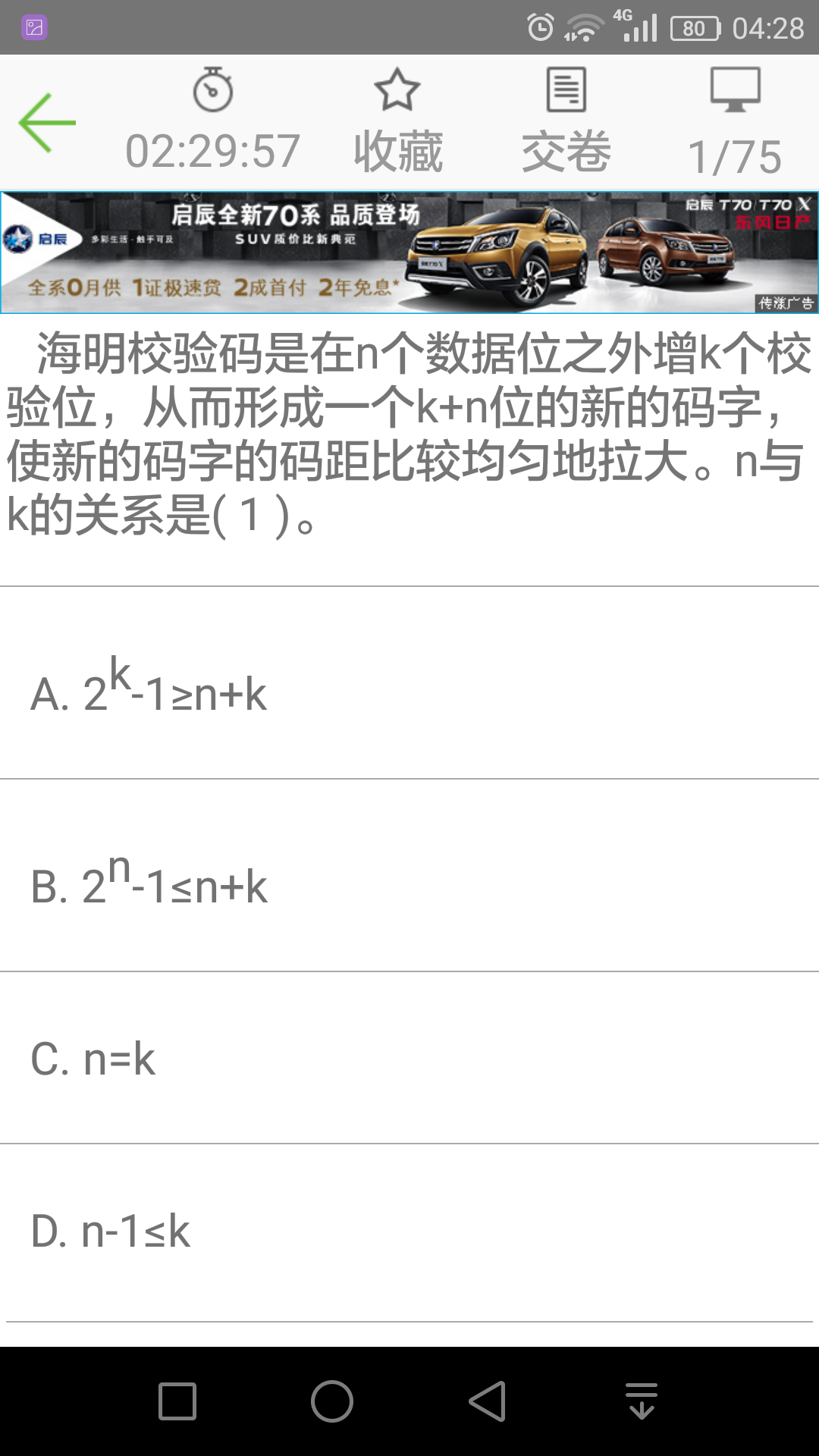Submit the exam with 交卷
This screenshot has width=819, height=1456.
(566, 123)
